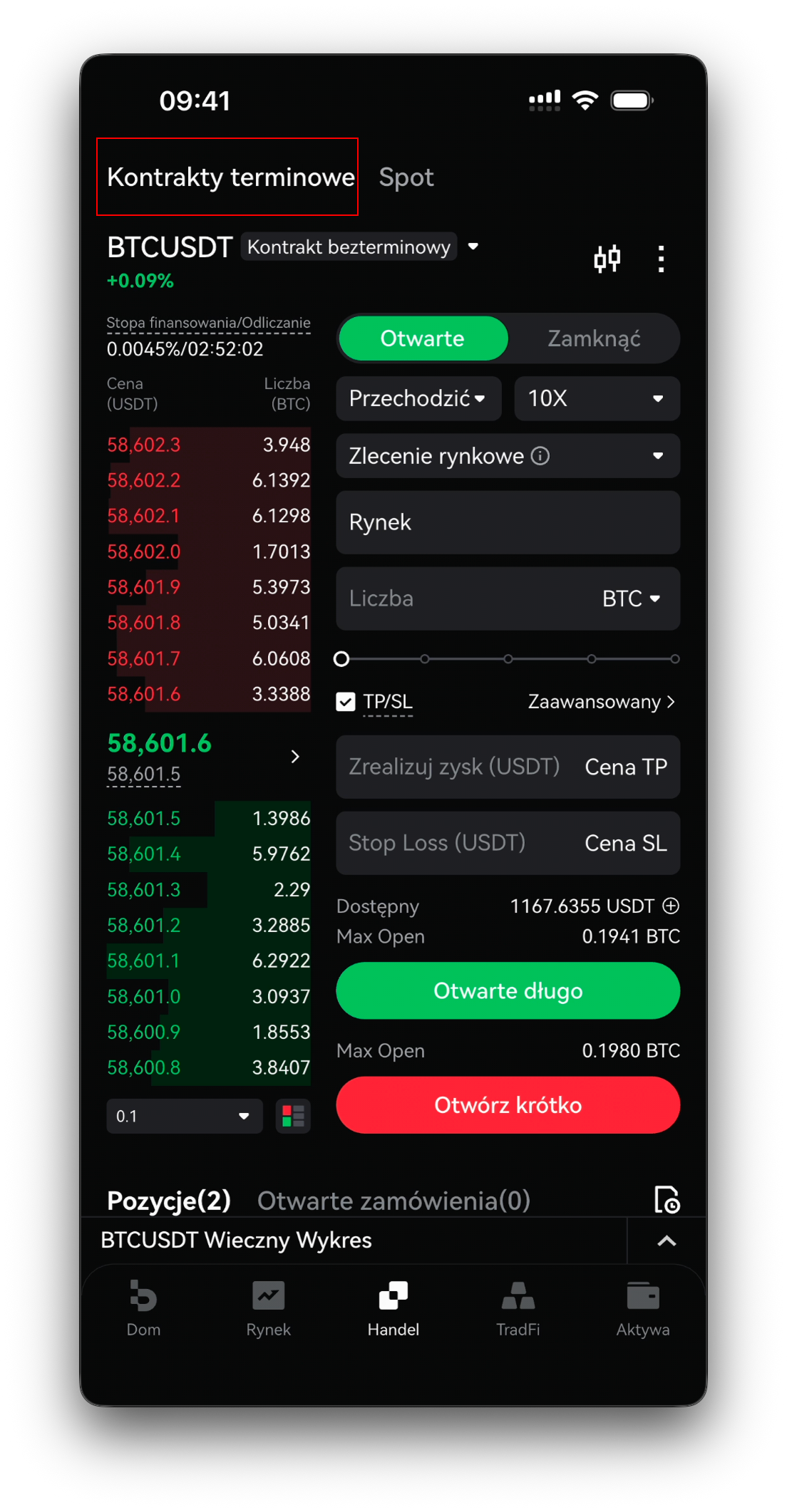The image size is (787, 1512).
Task: Open the 0.1 price precision dropdown
Action: tap(185, 1116)
